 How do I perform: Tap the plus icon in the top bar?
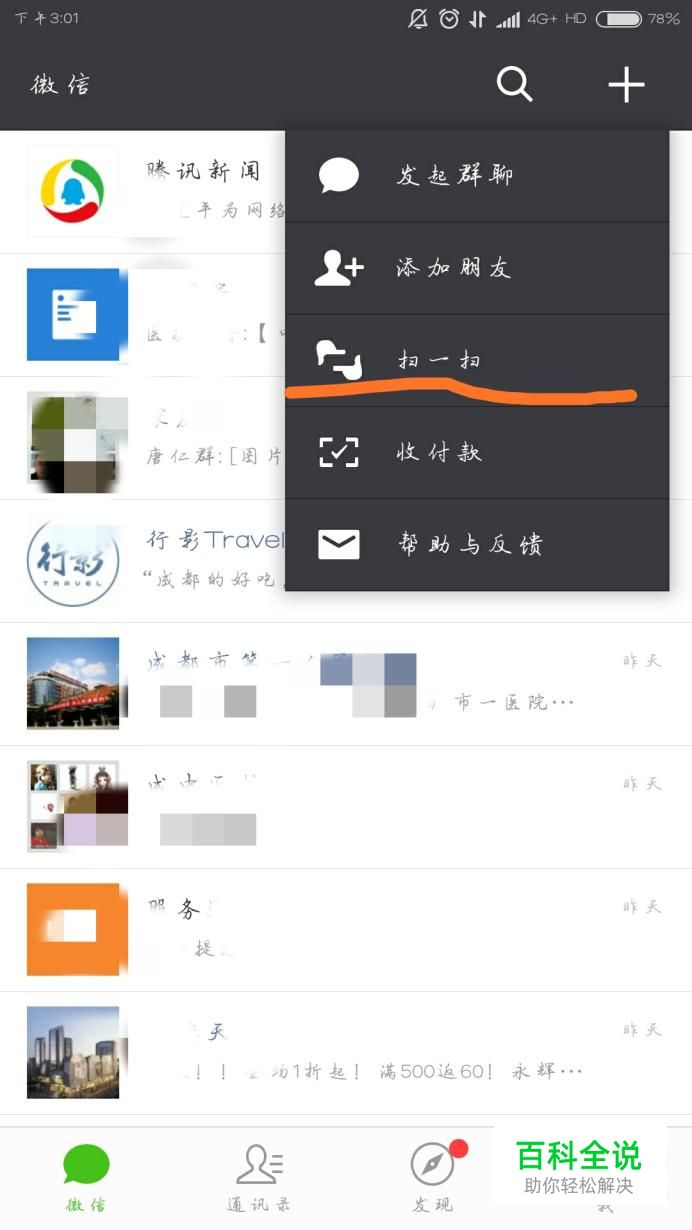pos(627,85)
